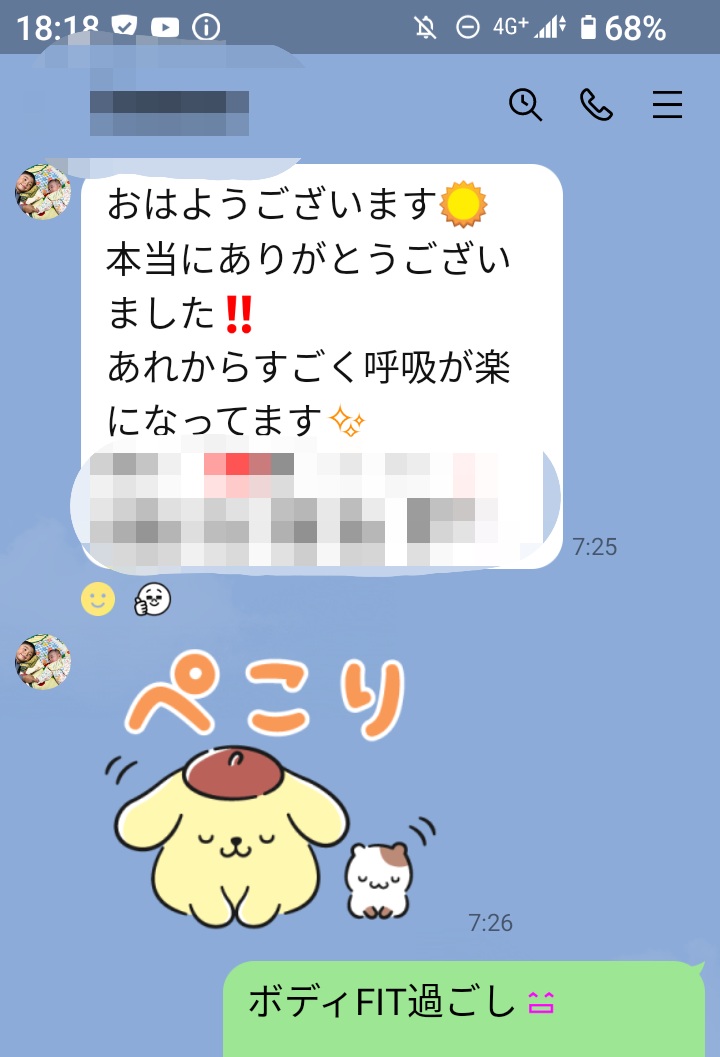Screen dimensions: 720x1057
Task: Tap the smiley reaction under the message
Action: click(x=98, y=600)
